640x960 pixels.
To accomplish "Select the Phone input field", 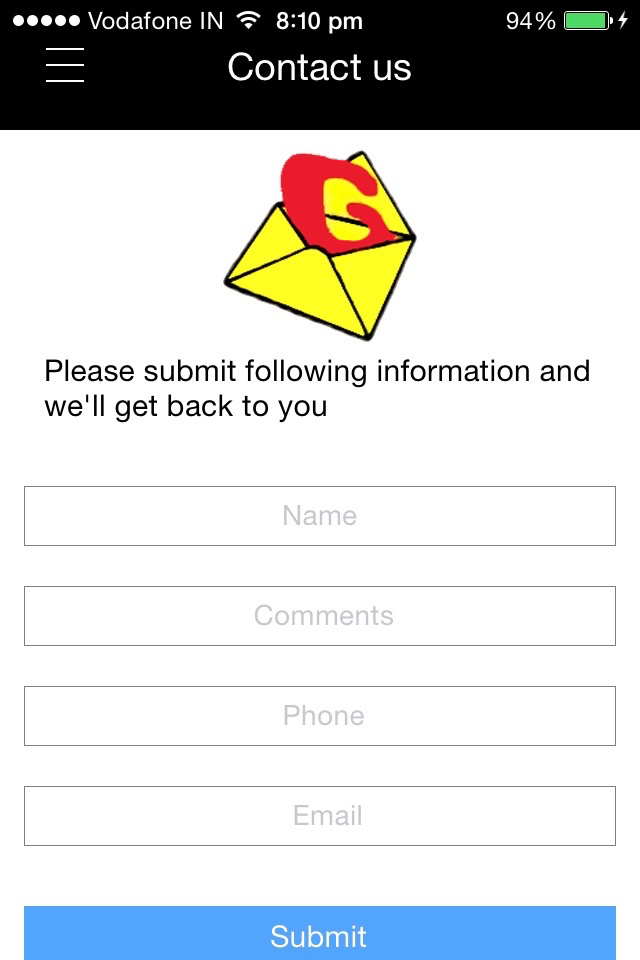I will point(320,716).
